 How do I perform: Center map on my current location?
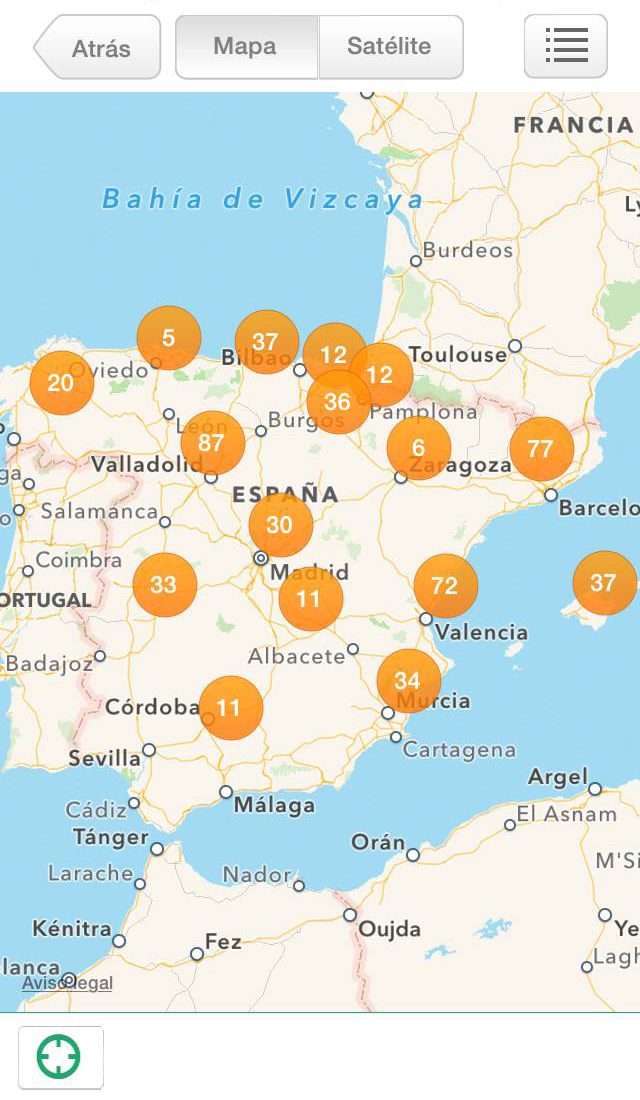pos(60,1057)
